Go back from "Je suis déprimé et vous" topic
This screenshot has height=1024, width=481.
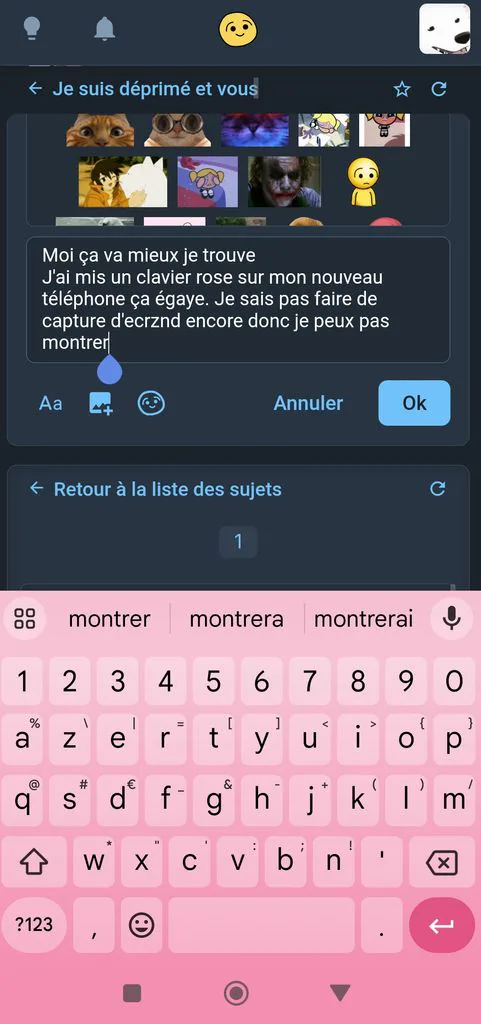click(35, 89)
